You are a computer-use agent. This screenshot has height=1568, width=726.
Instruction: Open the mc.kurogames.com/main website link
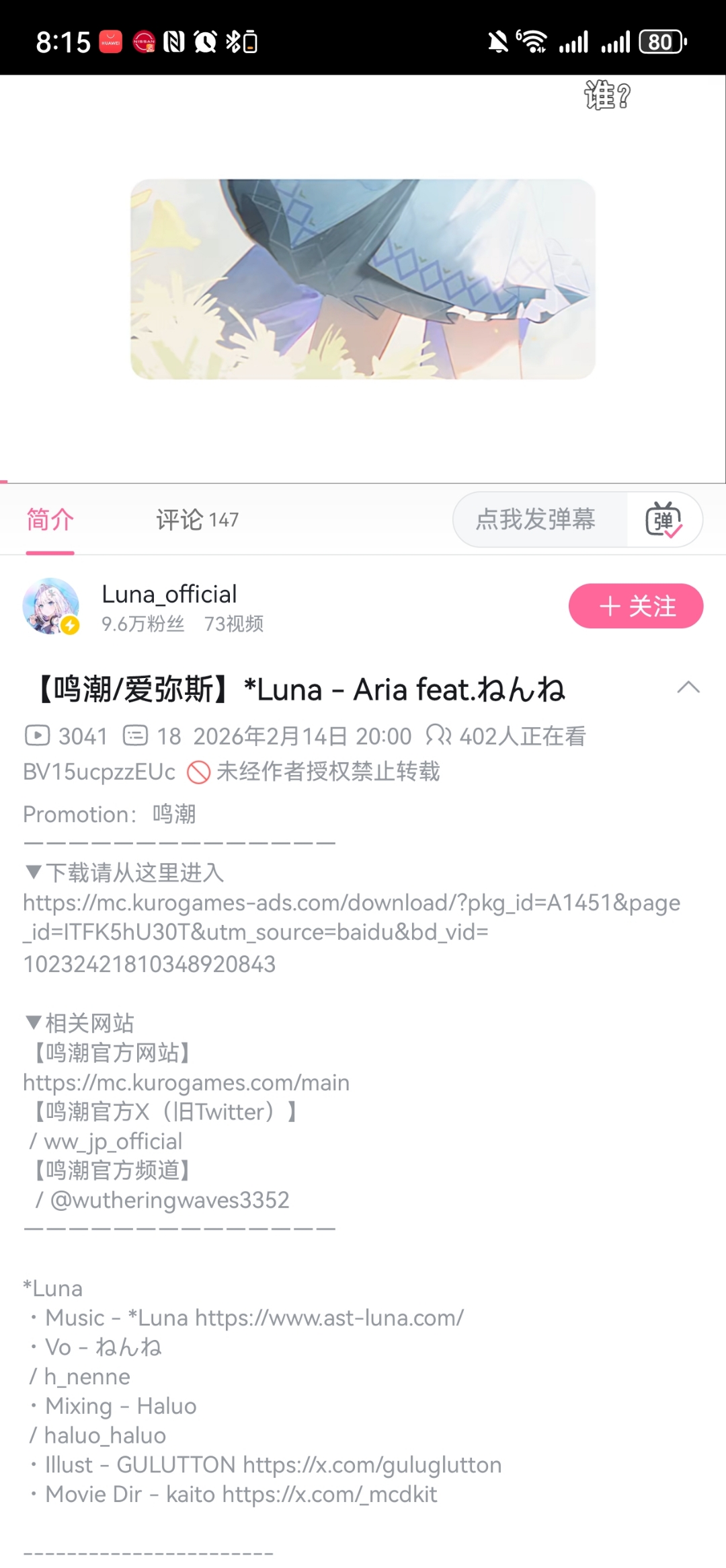coord(186,1082)
